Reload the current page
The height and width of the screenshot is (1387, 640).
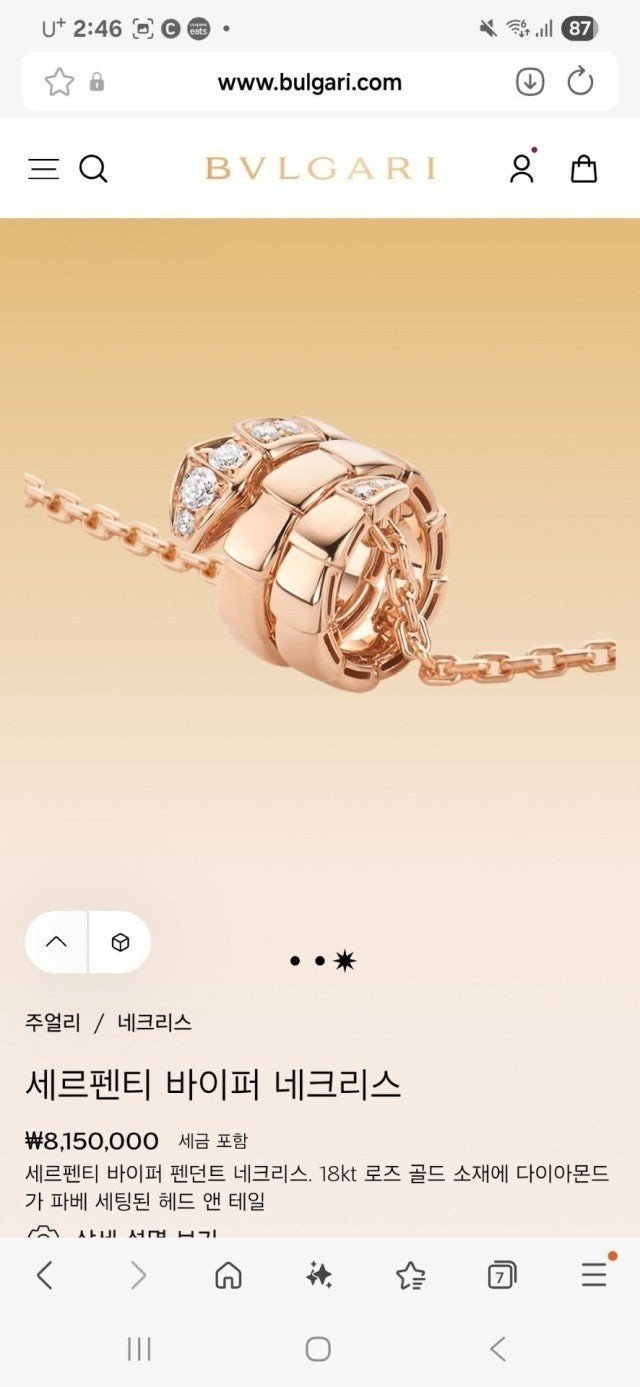tap(581, 83)
